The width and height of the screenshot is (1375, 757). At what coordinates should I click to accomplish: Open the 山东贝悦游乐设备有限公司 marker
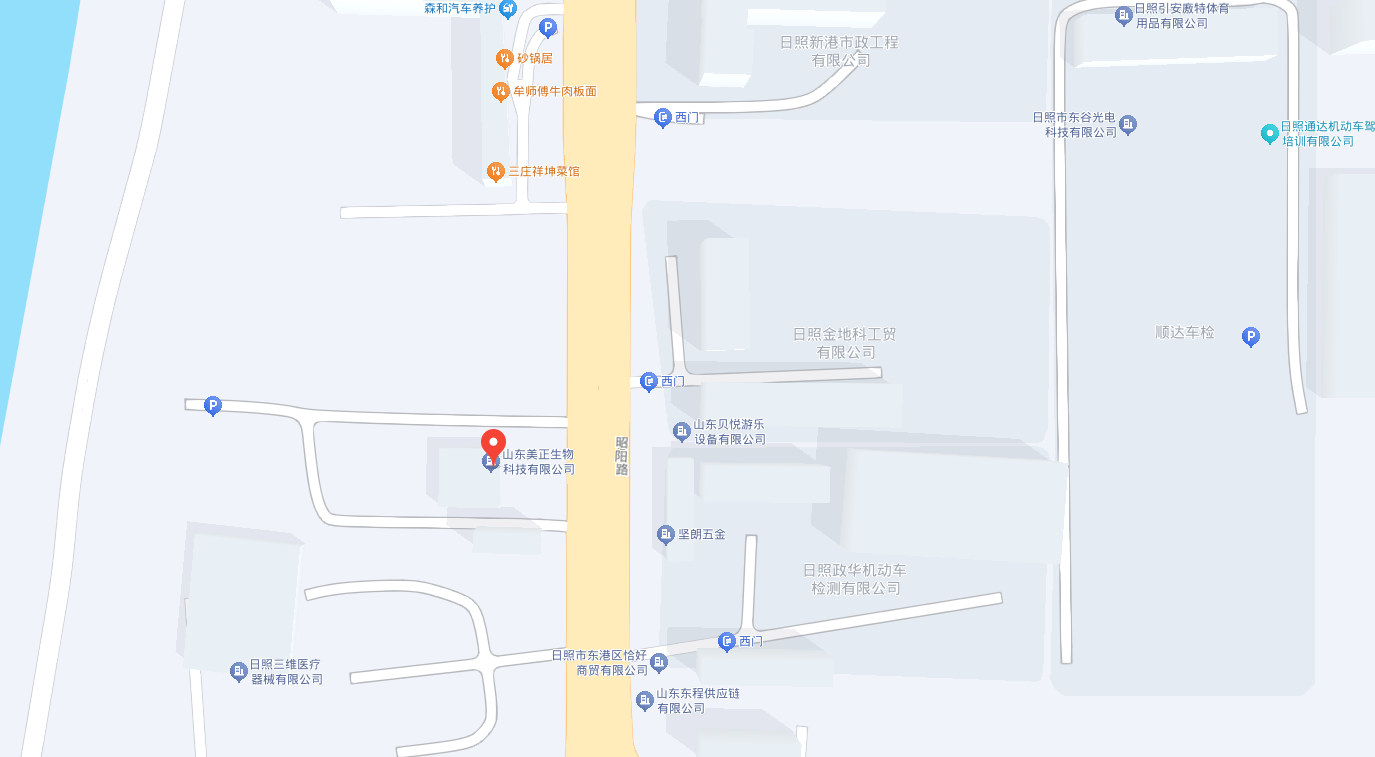[x=682, y=431]
